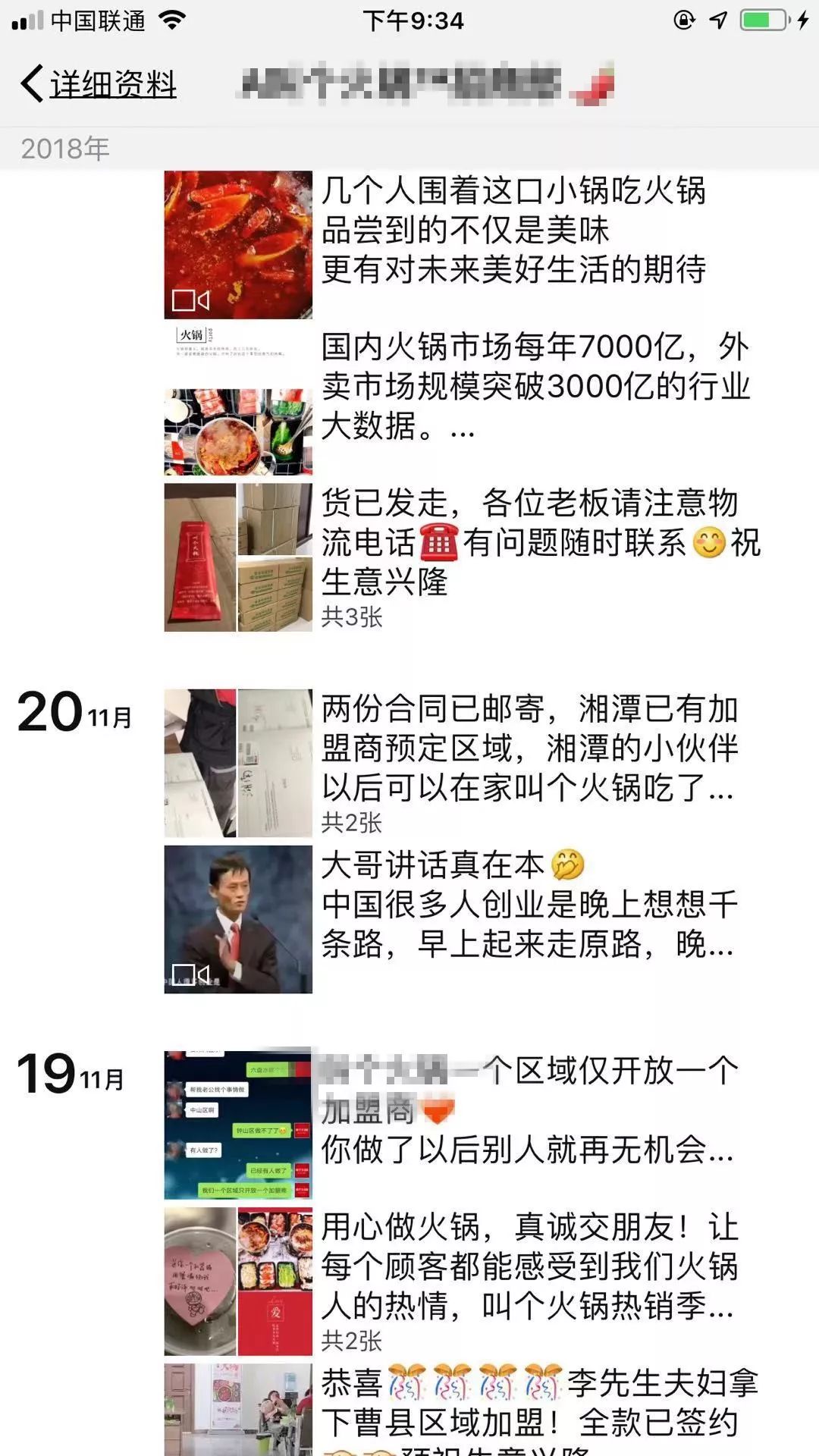The height and width of the screenshot is (1456, 819).
Task: Play the 大哥讲话真在本 speech video
Action: click(238, 919)
